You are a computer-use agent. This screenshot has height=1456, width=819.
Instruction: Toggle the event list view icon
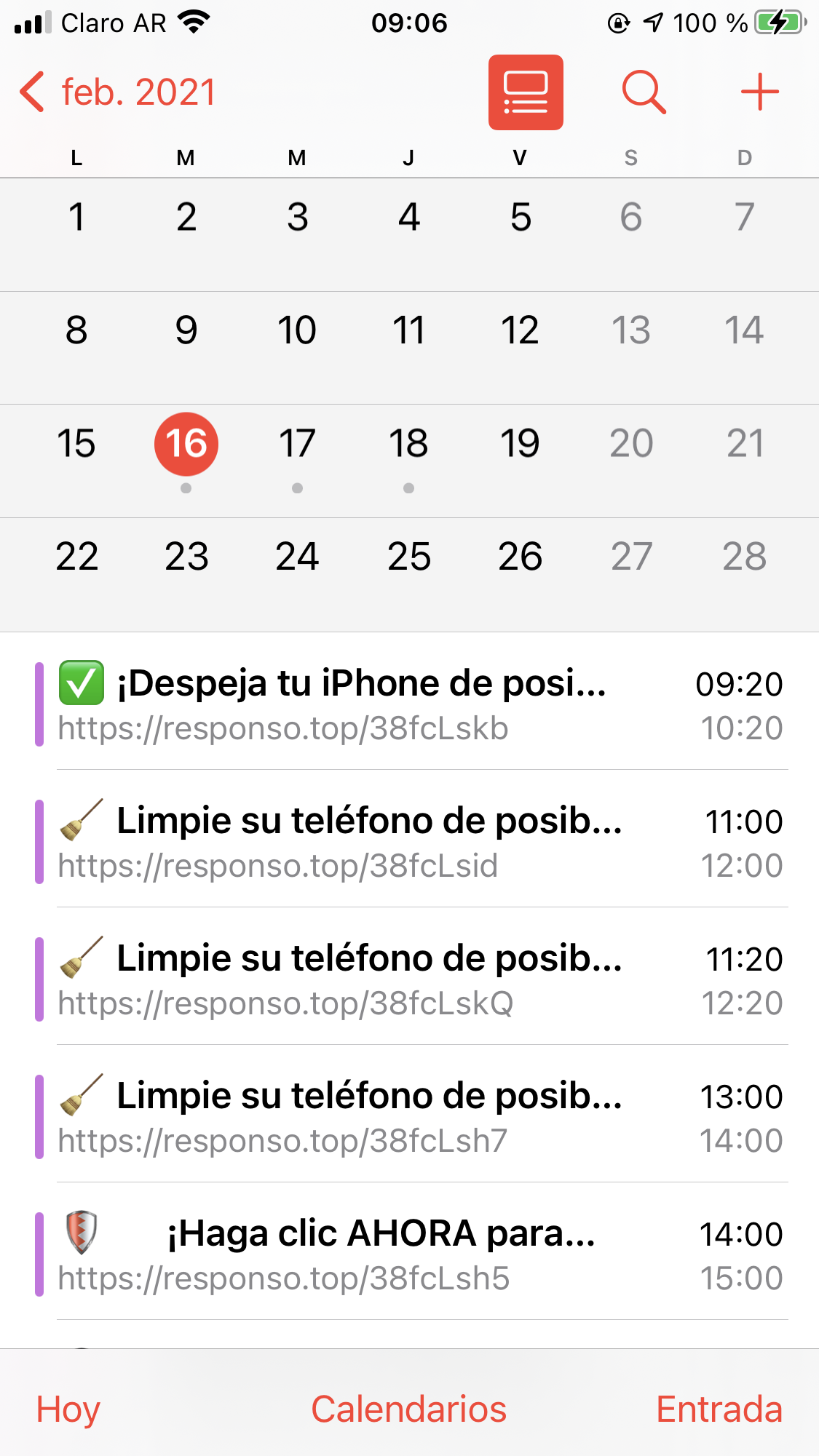coord(525,92)
